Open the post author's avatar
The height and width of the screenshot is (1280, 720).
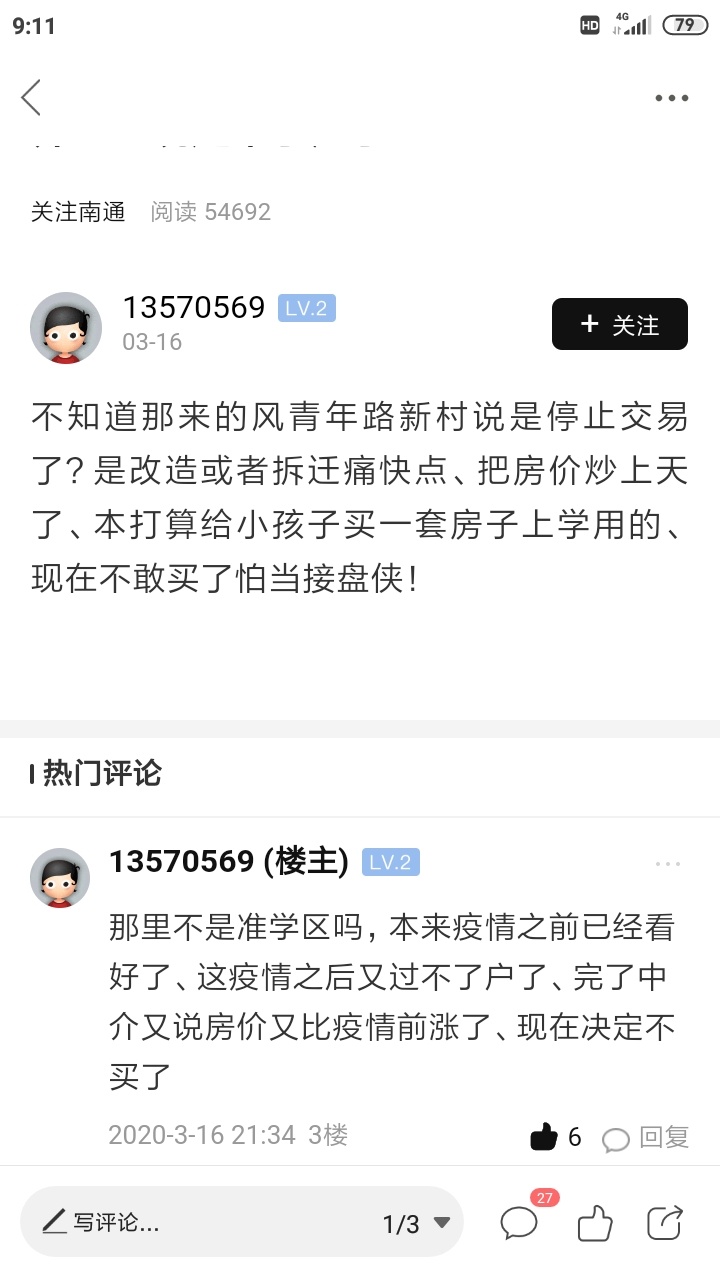point(66,327)
